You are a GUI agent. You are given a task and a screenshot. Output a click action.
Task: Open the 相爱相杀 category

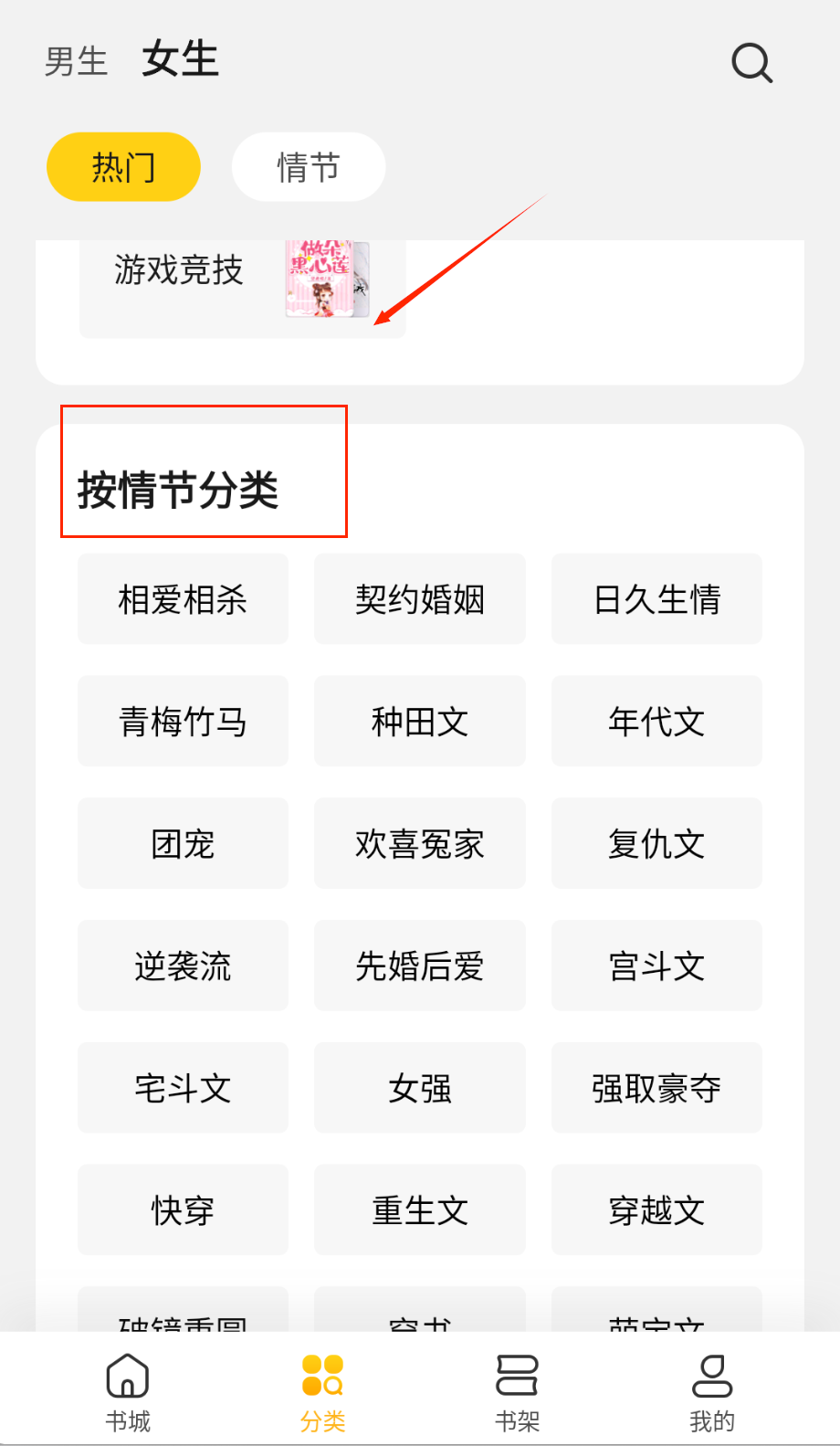coord(183,599)
